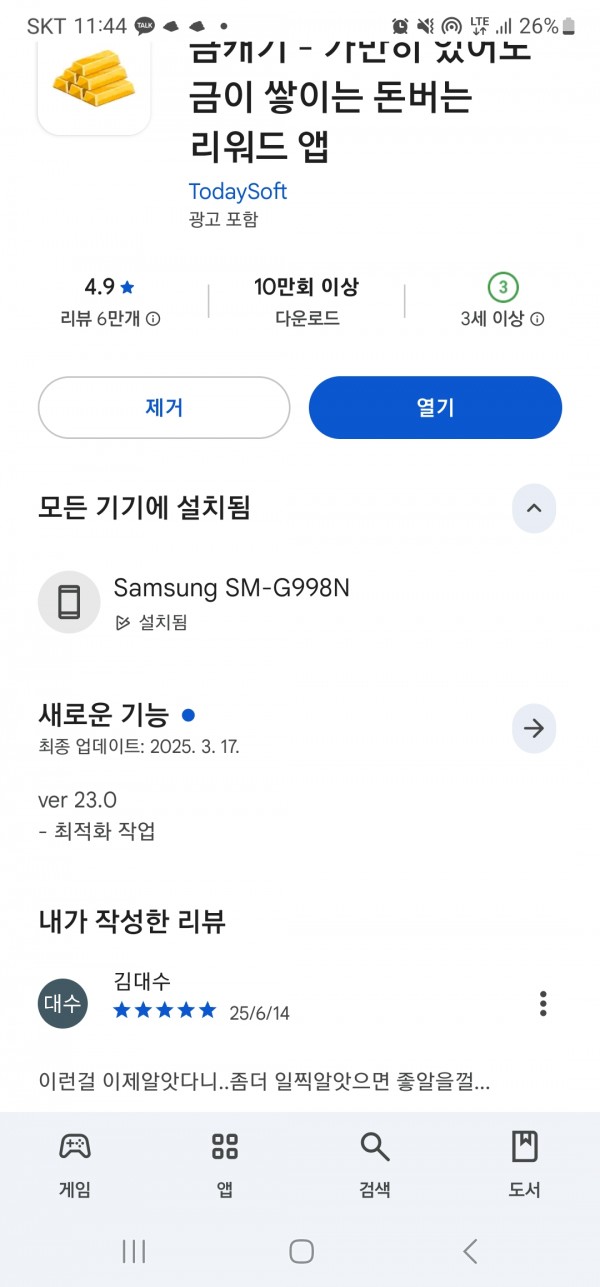
Task: Go to the 검색 tab
Action: click(375, 1165)
